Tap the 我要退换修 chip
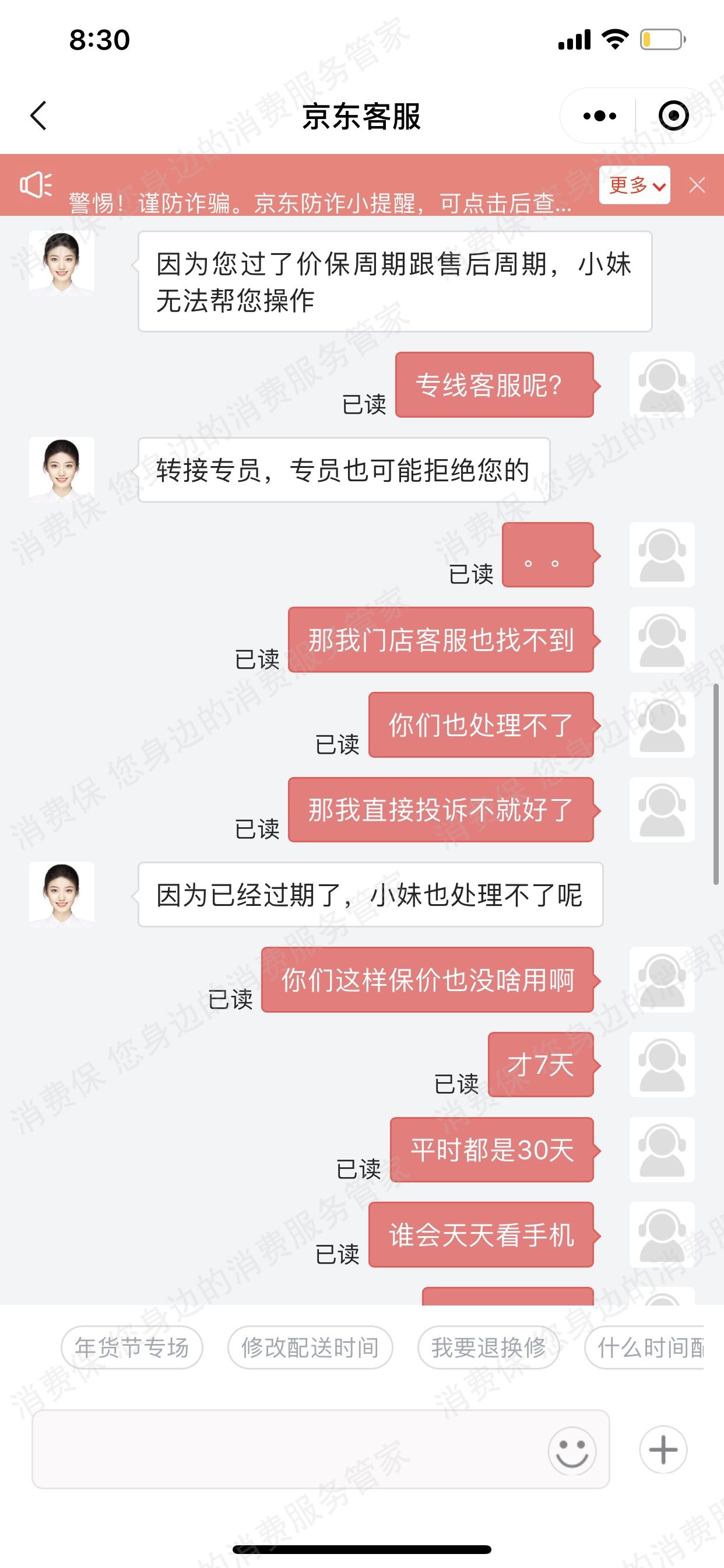The height and width of the screenshot is (1568, 724). pyautogui.click(x=488, y=1347)
